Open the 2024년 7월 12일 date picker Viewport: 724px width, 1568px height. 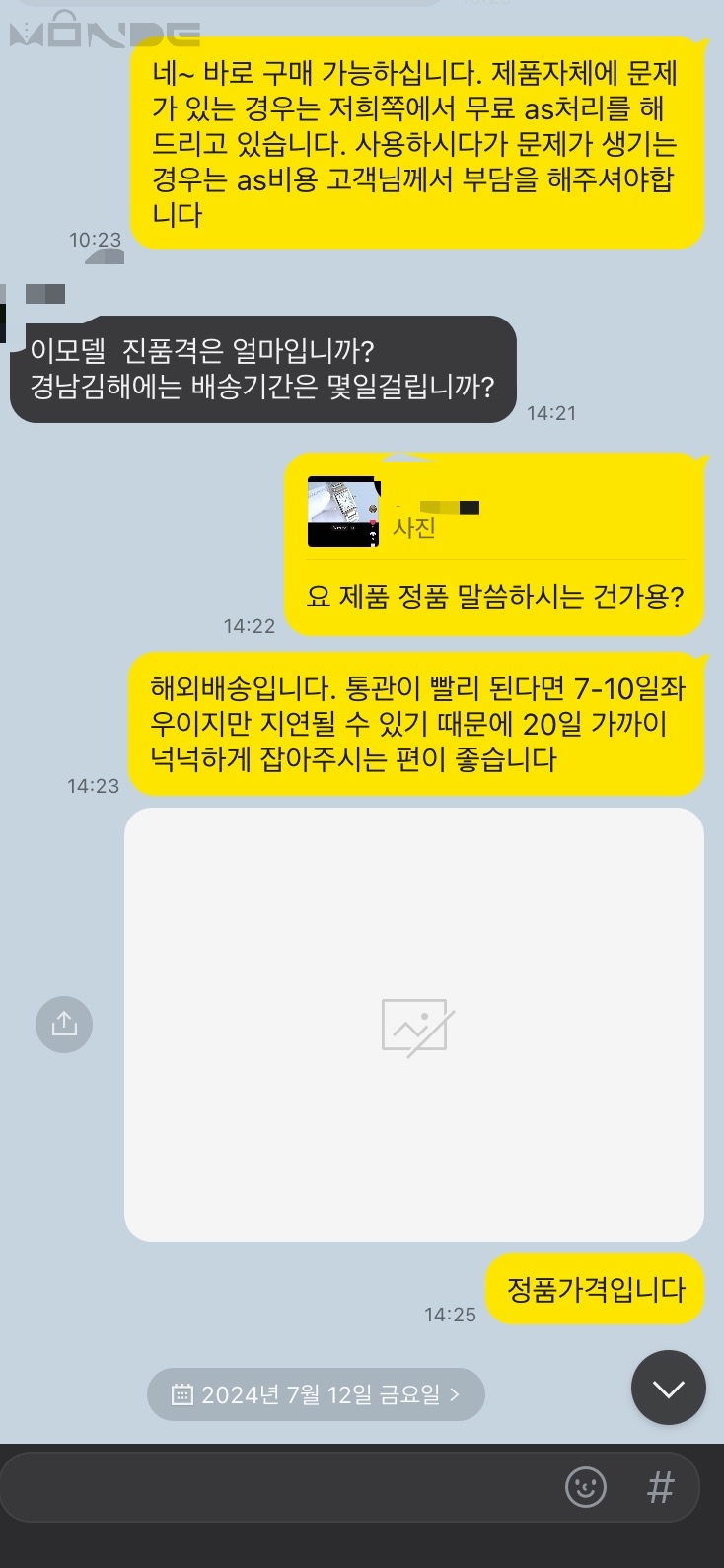[316, 1394]
